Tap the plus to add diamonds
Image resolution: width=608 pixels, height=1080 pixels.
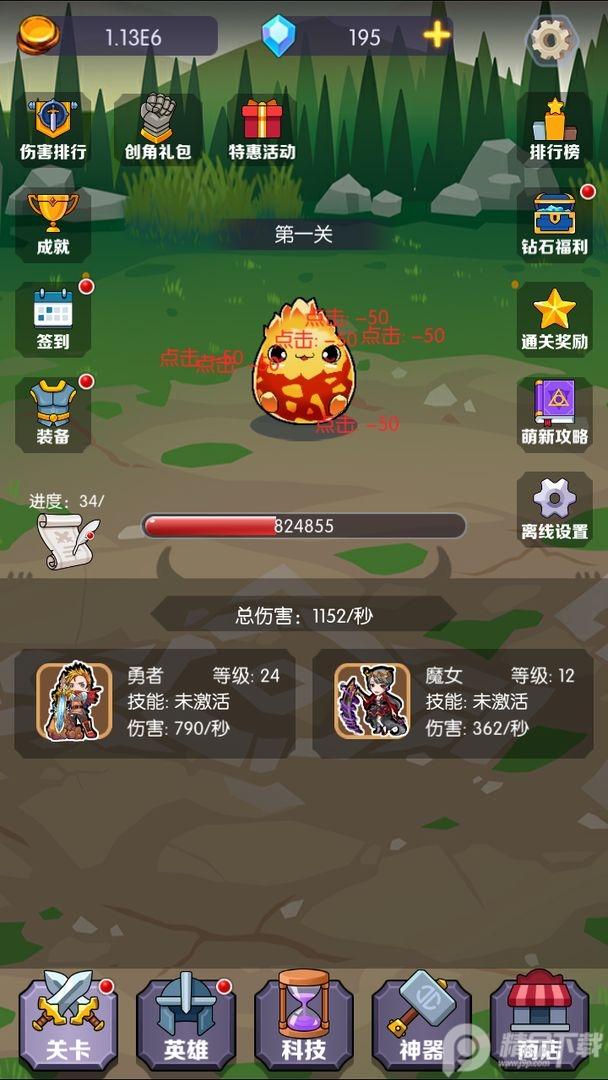[437, 36]
